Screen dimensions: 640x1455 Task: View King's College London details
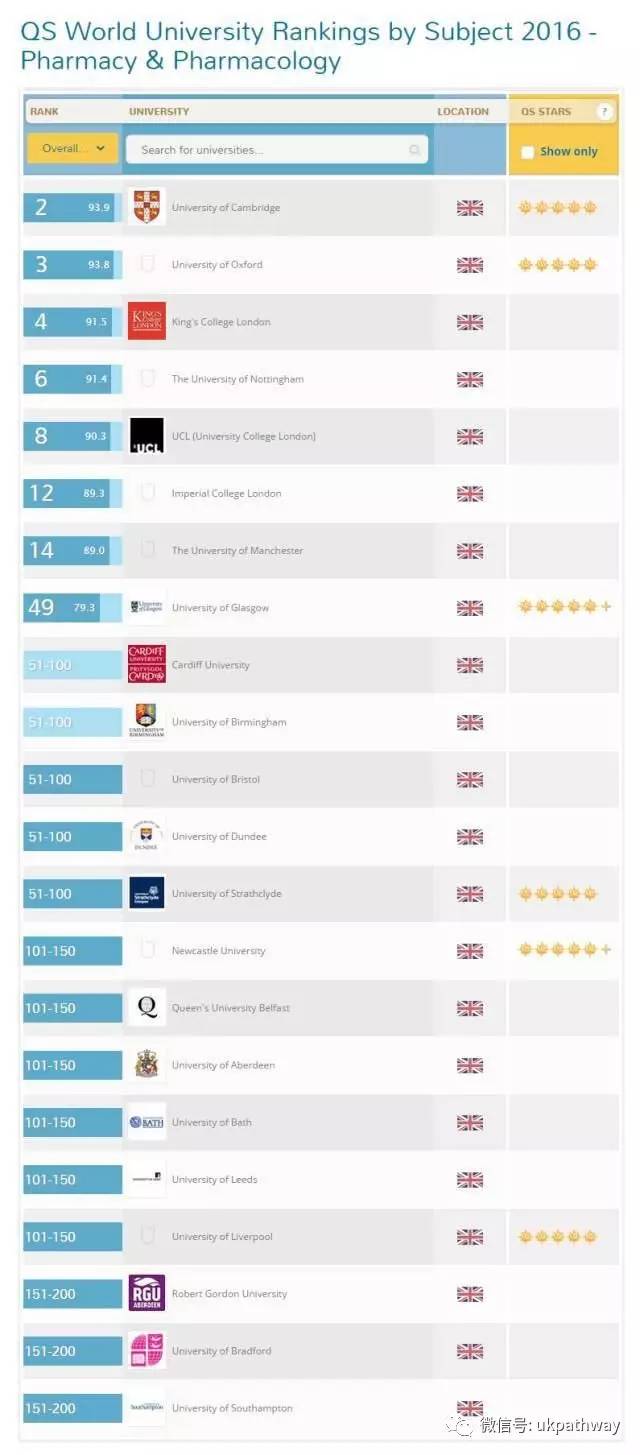(x=221, y=322)
